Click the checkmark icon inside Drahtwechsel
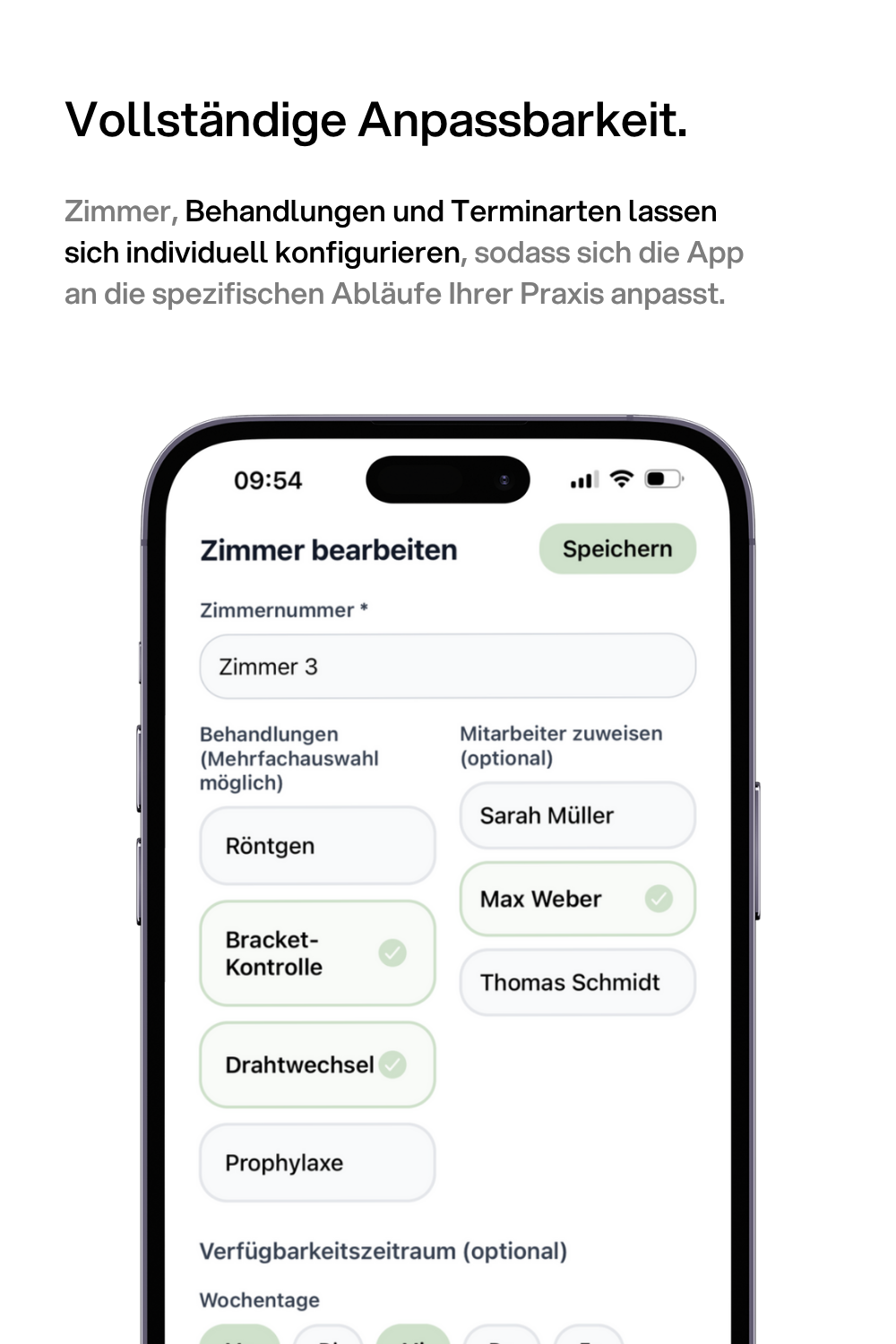Screen dimensions: 896x1344 click(392, 1064)
